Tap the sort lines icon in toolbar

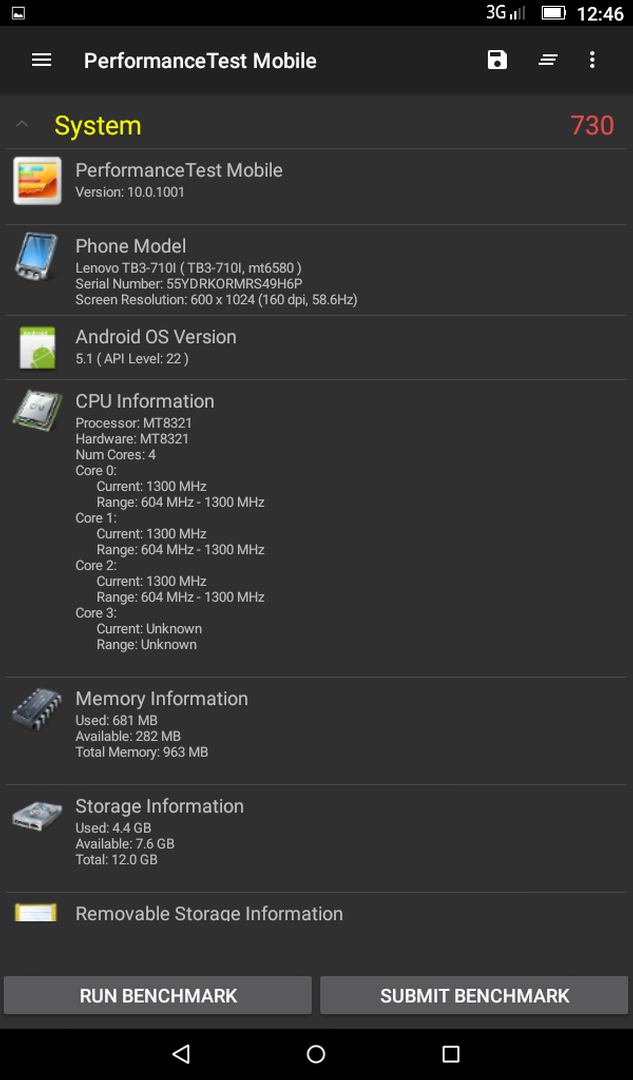548,61
